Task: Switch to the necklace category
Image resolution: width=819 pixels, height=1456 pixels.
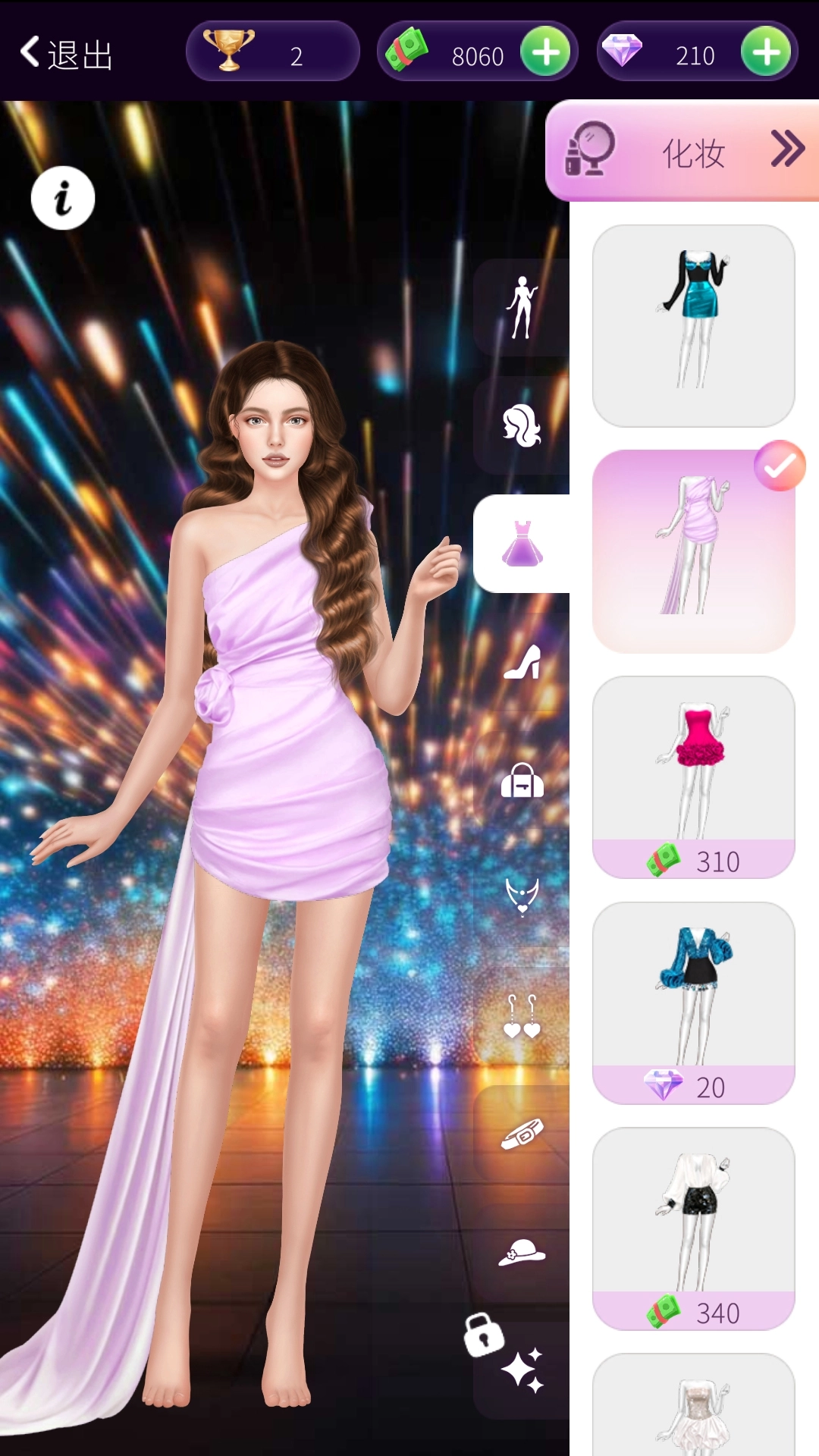Action: (x=522, y=897)
